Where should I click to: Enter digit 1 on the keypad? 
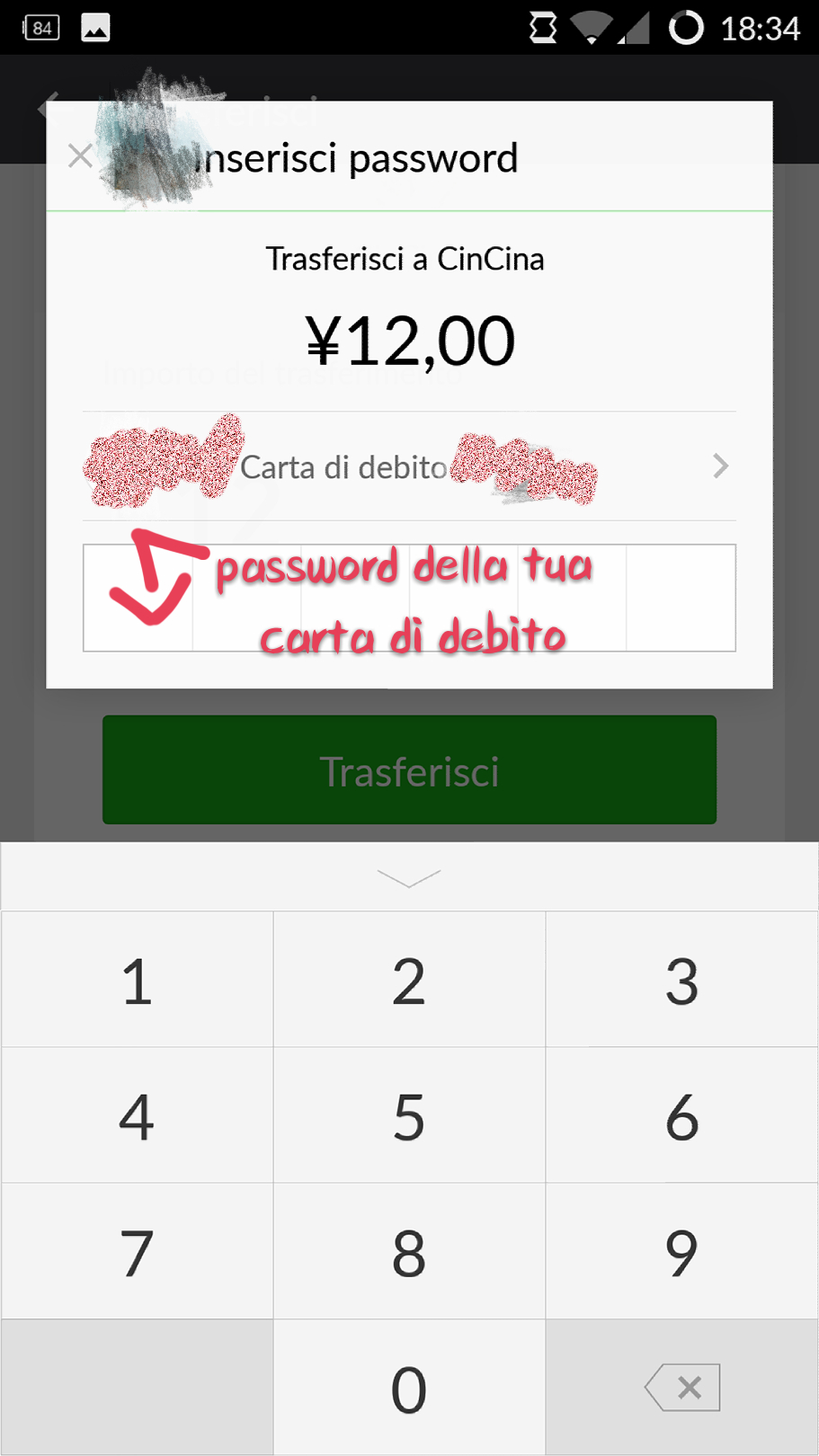click(x=137, y=981)
